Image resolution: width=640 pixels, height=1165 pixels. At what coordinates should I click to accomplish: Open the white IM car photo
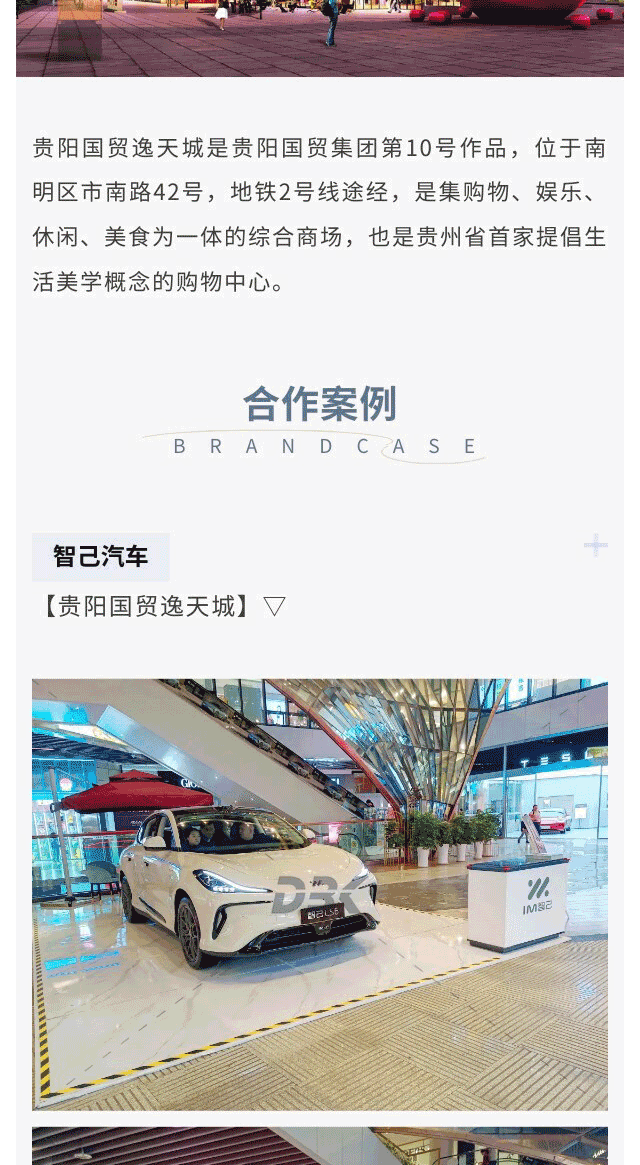click(x=320, y=894)
